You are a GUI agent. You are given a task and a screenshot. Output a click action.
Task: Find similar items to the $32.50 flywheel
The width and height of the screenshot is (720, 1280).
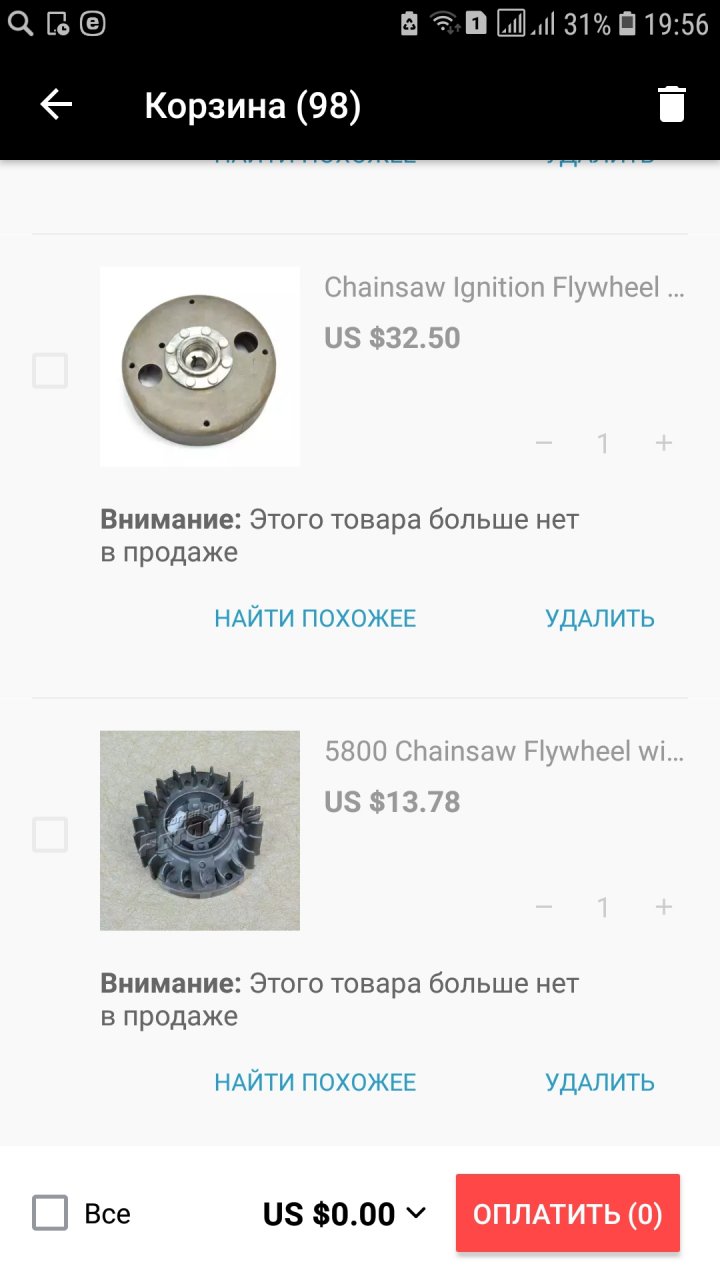tap(315, 618)
